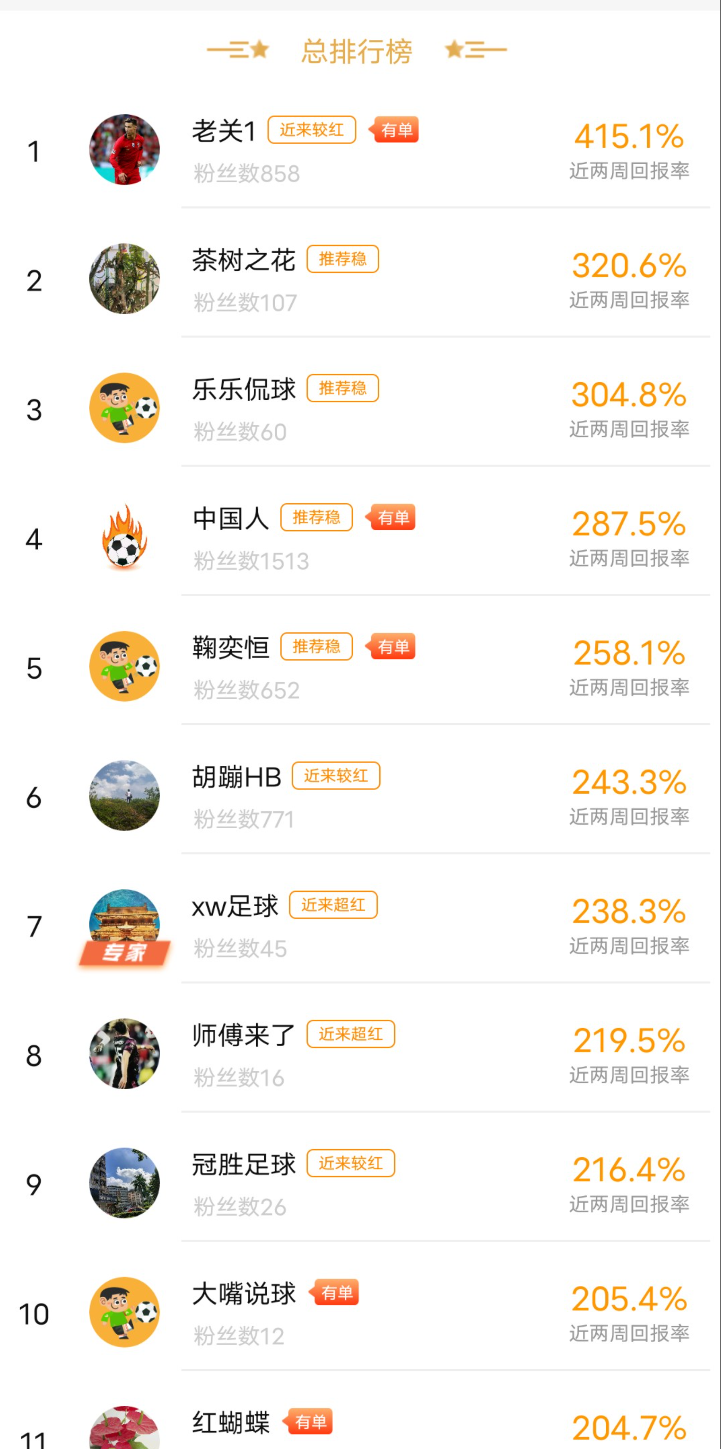View 师傅来了 in the ranking
This screenshot has width=721, height=1449.
click(360, 1053)
